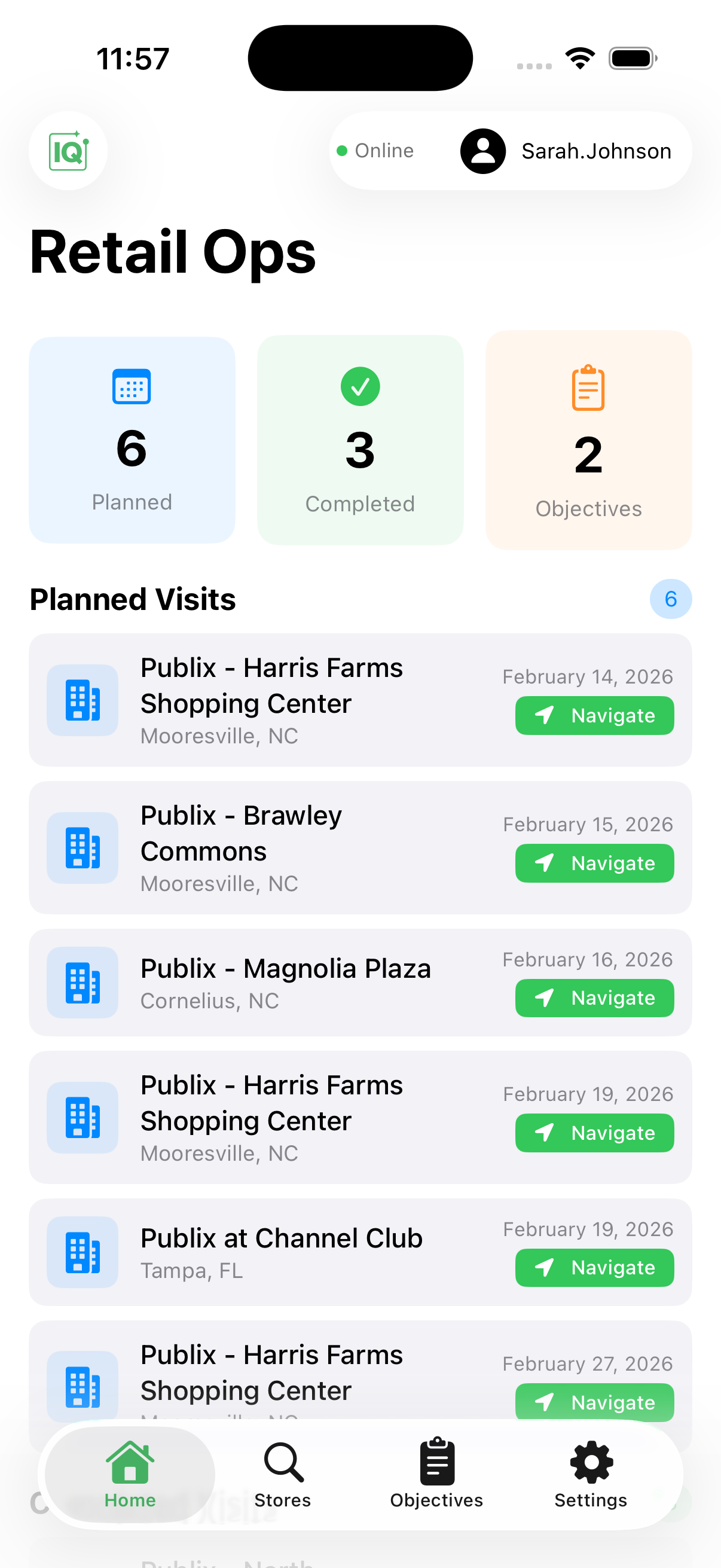The height and width of the screenshot is (1568, 721).
Task: Tap Navigate for Publix Magnolia Plaza
Action: [x=594, y=997]
